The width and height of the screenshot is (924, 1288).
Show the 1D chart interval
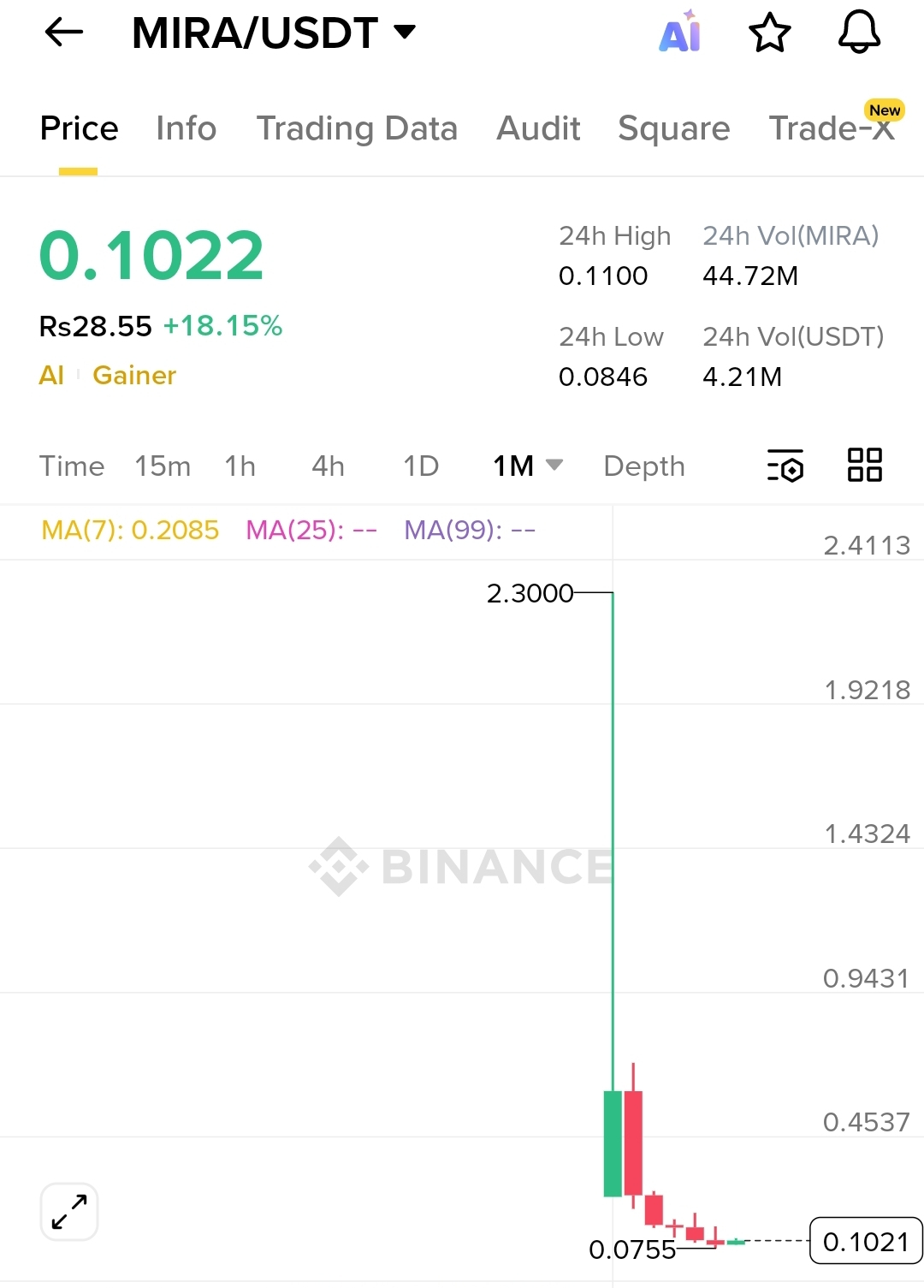point(421,466)
